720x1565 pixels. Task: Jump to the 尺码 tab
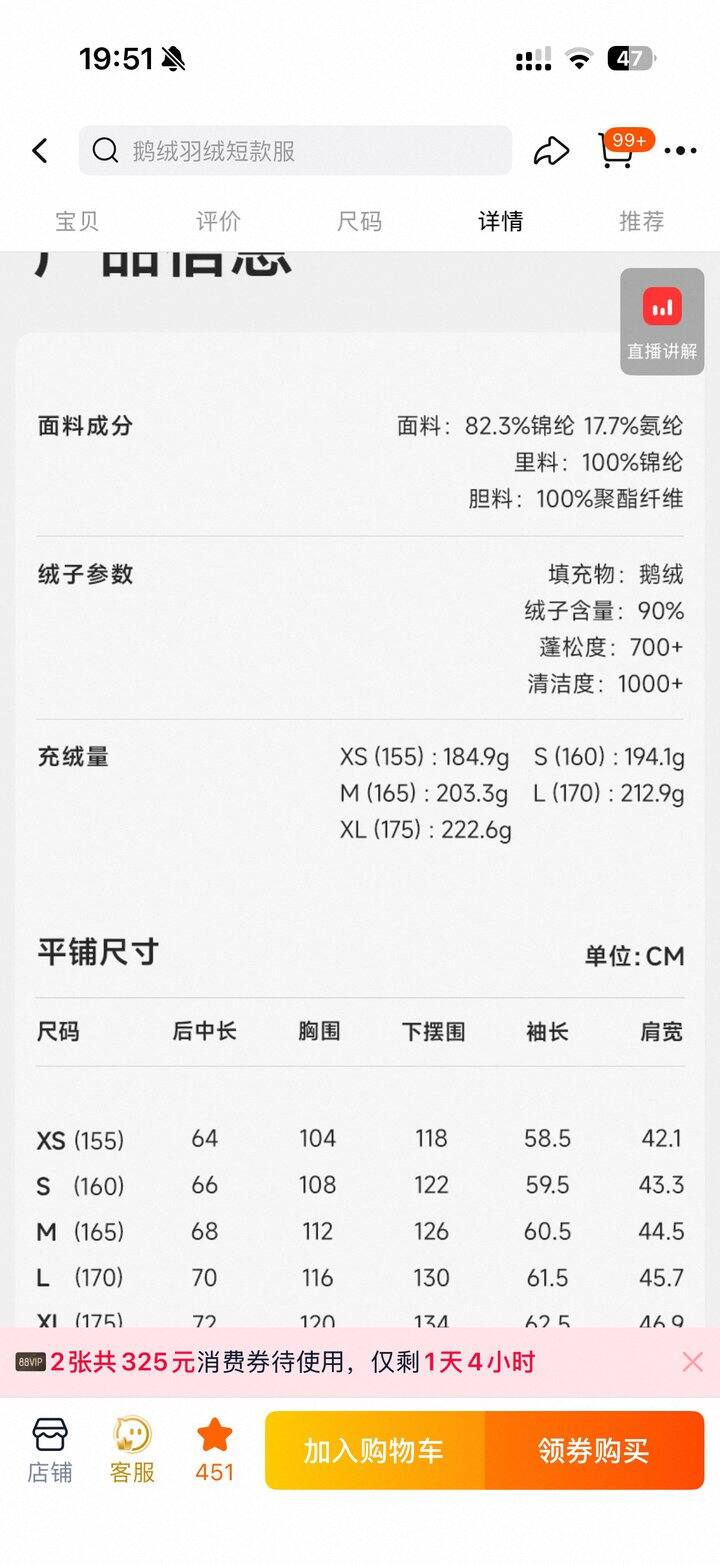pyautogui.click(x=359, y=221)
